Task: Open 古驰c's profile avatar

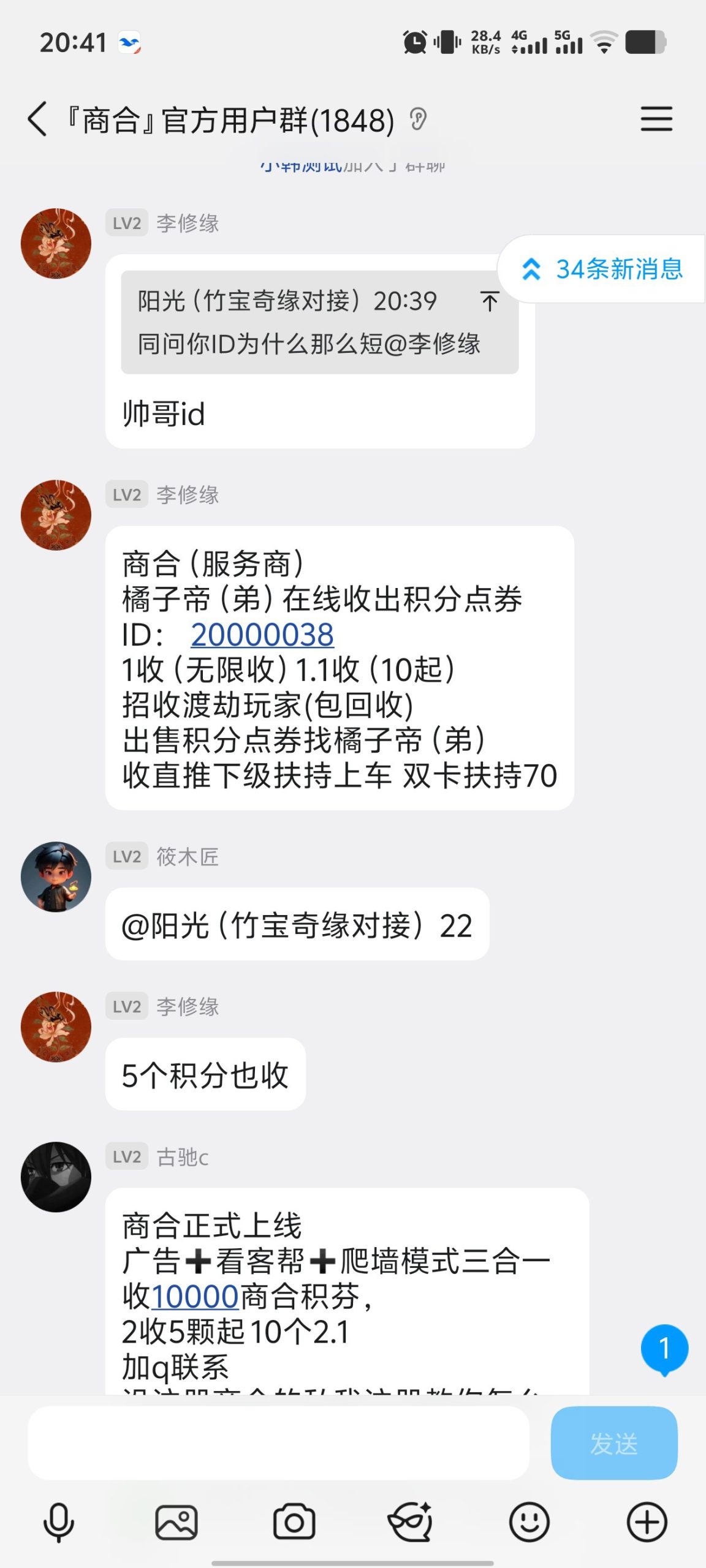Action: coord(56,1176)
